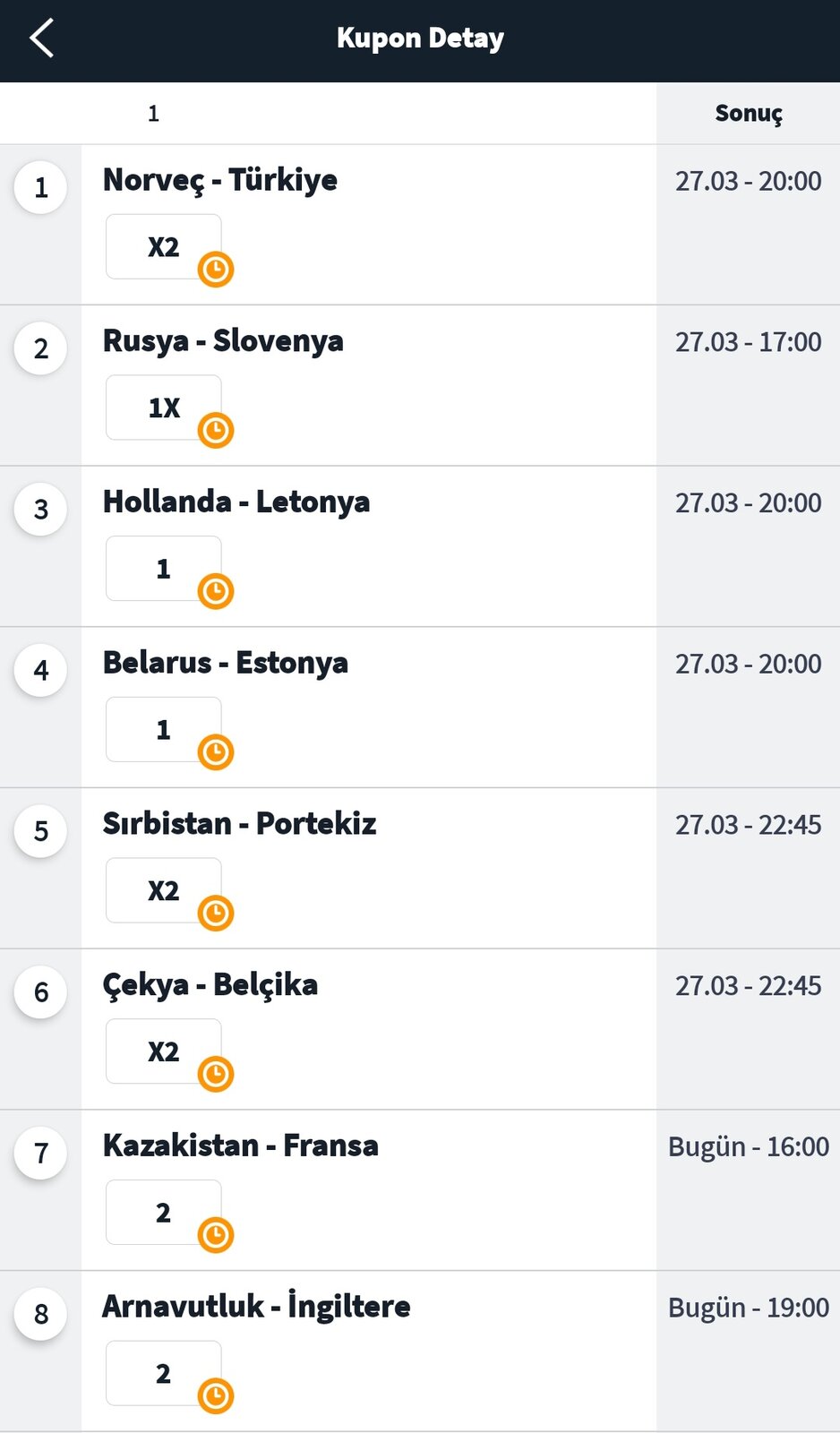The width and height of the screenshot is (840, 1433).
Task: Open the Arnavutluk - İngiltere match row
Action: 420,1351
